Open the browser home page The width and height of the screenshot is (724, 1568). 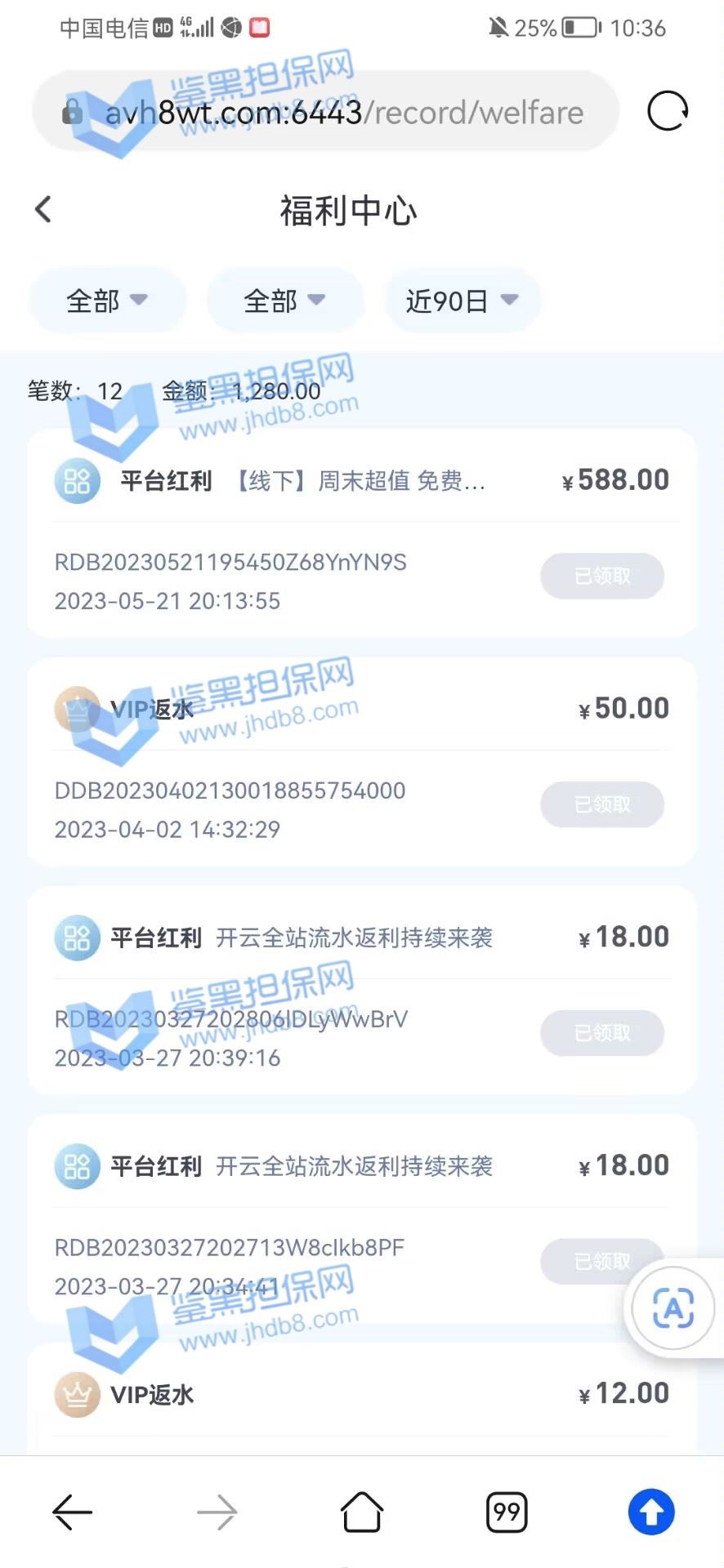[362, 1512]
